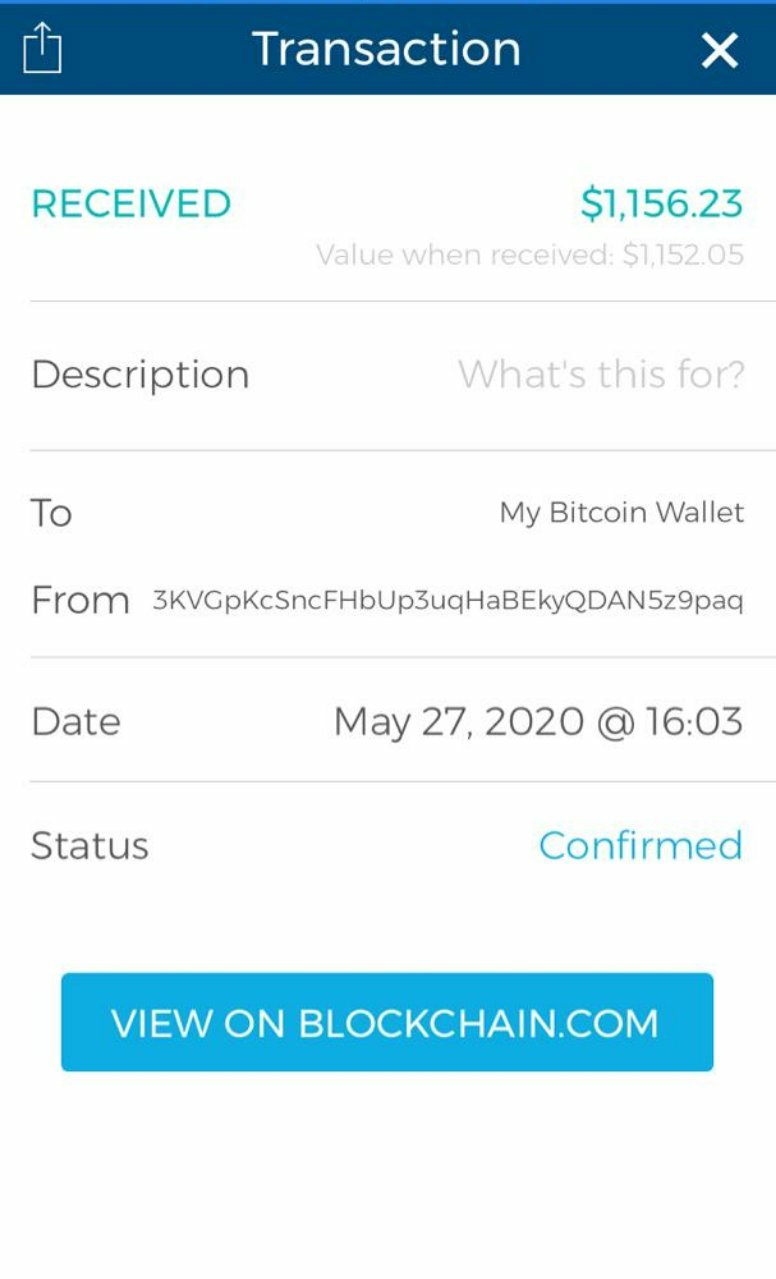The height and width of the screenshot is (1279, 776).
Task: Add a description in 'What's this for?'
Action: click(601, 375)
